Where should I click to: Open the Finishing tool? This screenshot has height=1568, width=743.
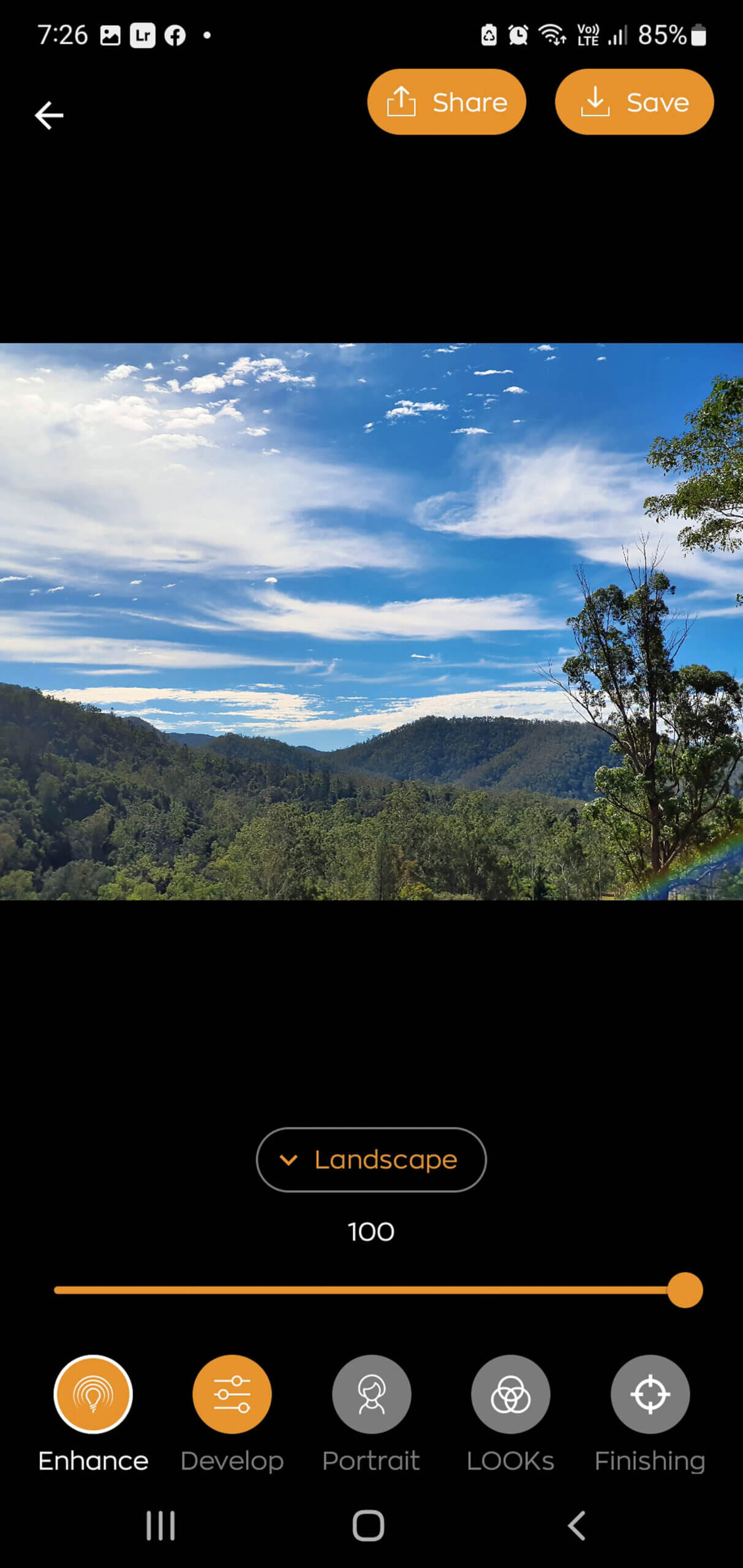[650, 1394]
